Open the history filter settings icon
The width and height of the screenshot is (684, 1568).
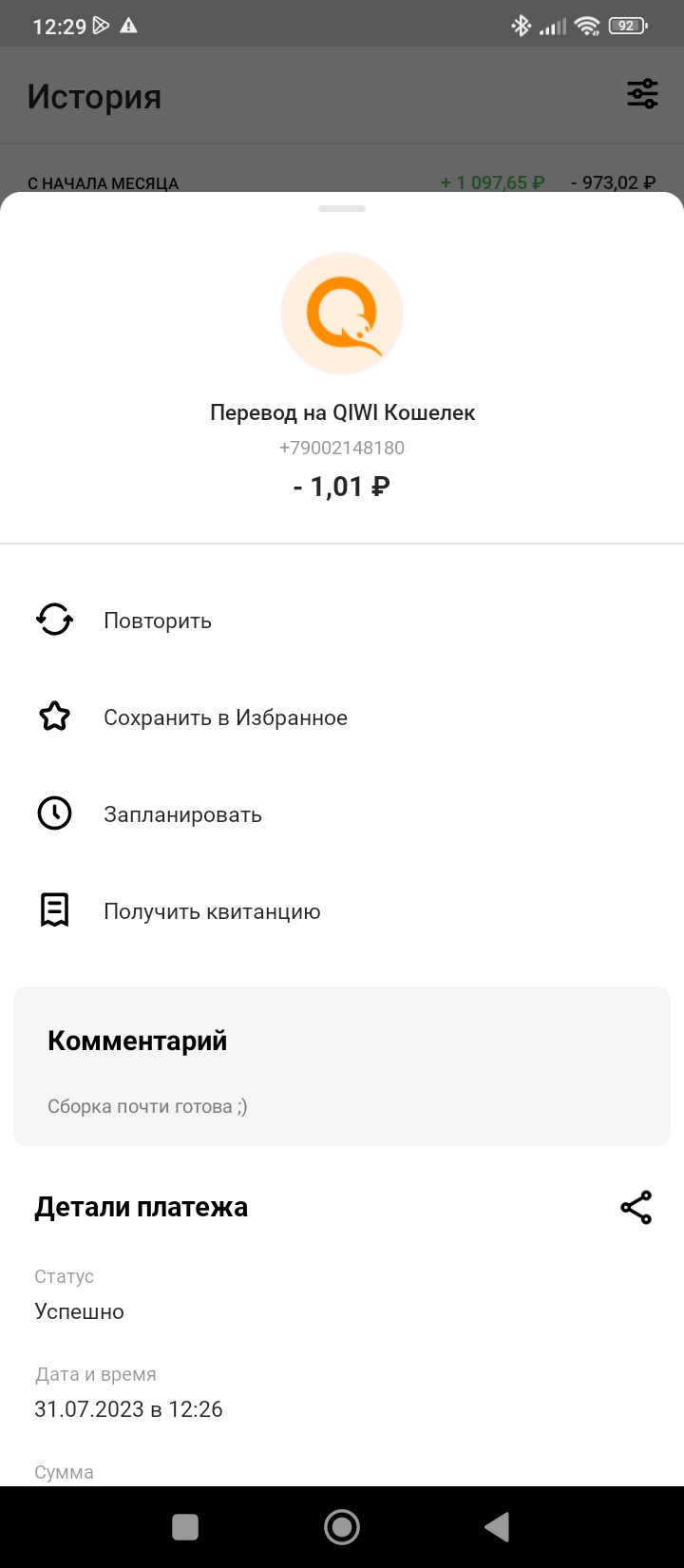(642, 94)
